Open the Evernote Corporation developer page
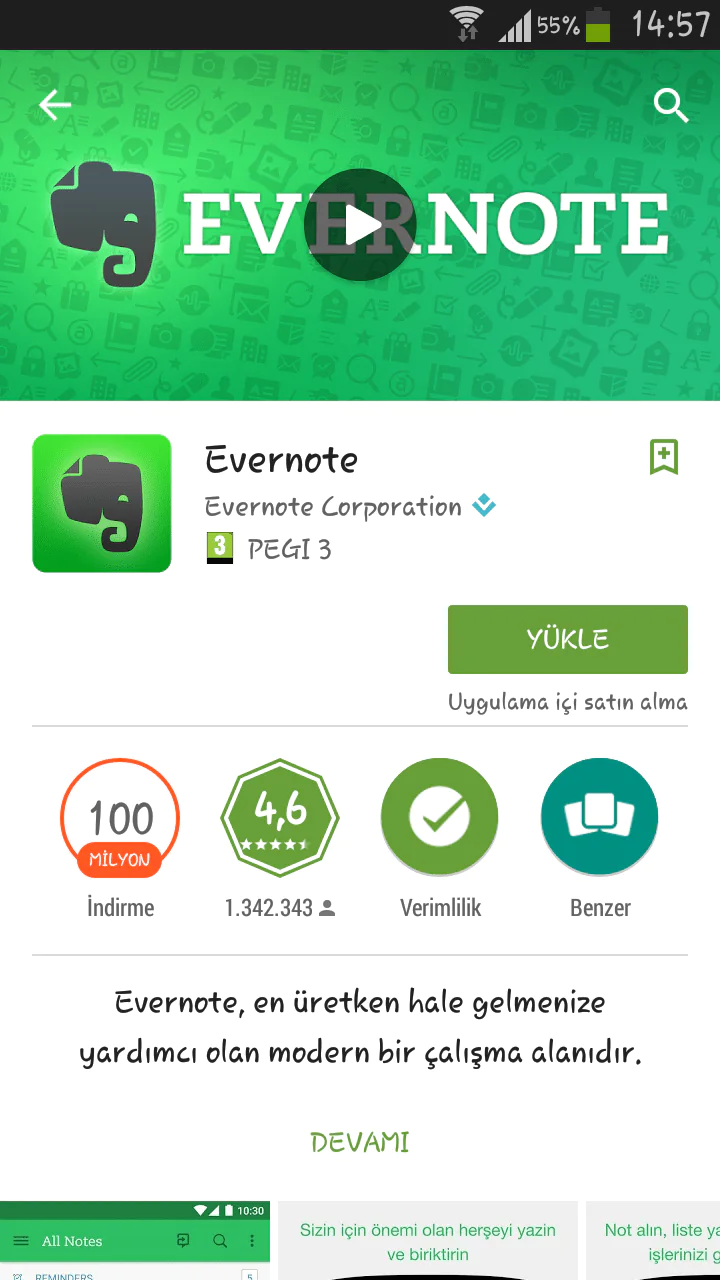The height and width of the screenshot is (1280, 720). point(334,507)
